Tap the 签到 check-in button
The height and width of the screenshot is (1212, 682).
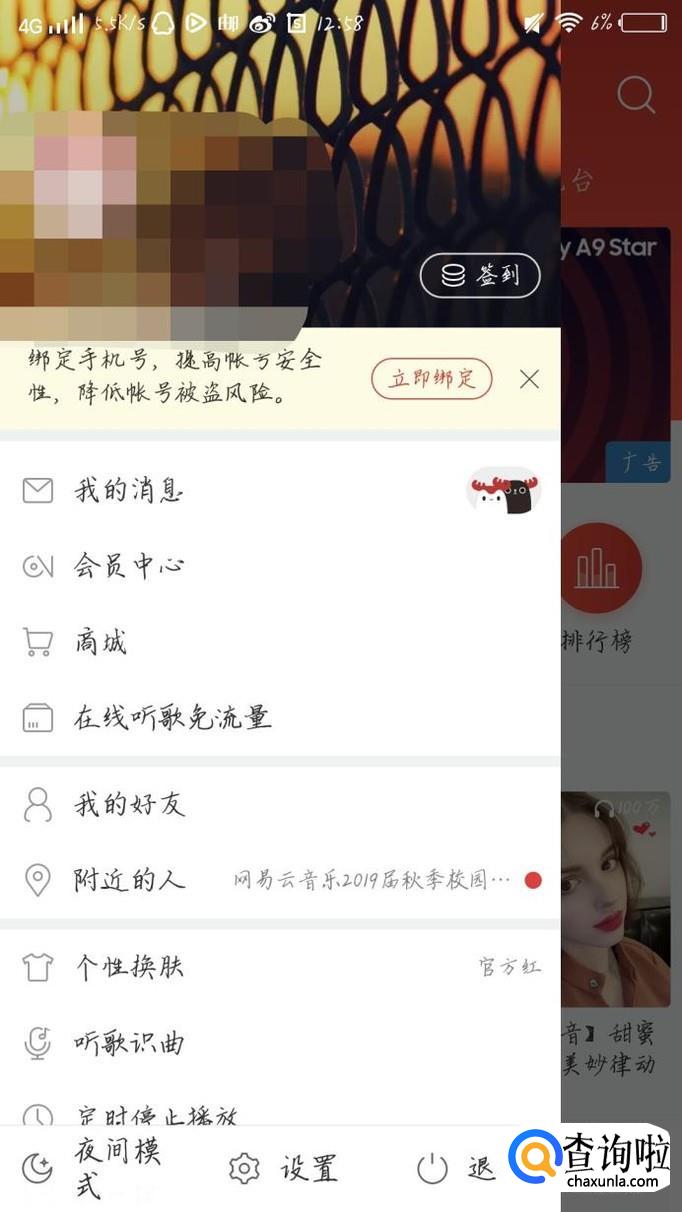pyautogui.click(x=480, y=276)
